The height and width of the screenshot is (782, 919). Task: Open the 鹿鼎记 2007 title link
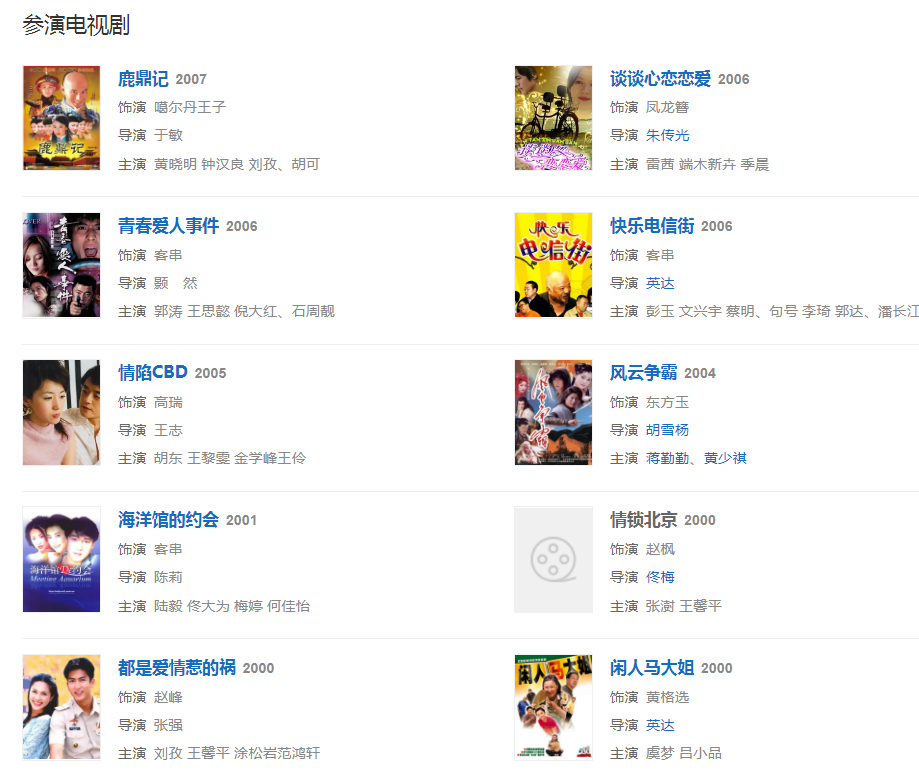pyautogui.click(x=143, y=79)
